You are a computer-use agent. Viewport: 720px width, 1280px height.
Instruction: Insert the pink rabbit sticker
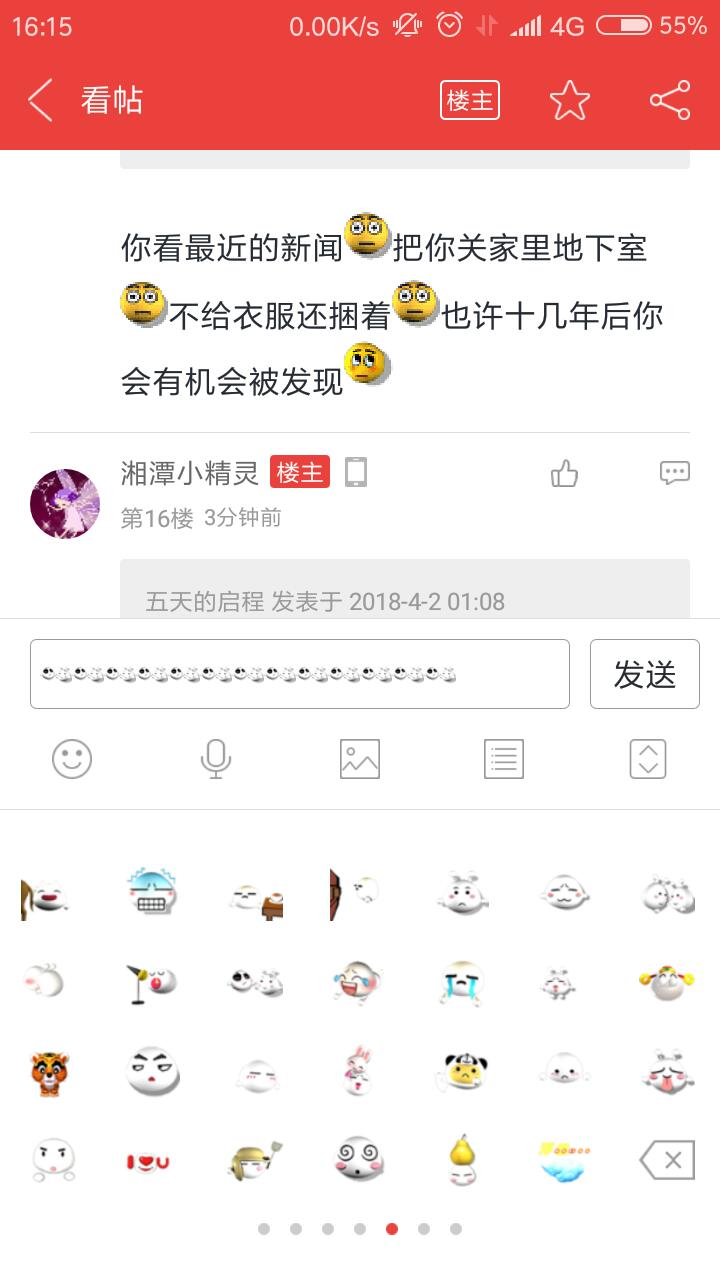[357, 1071]
